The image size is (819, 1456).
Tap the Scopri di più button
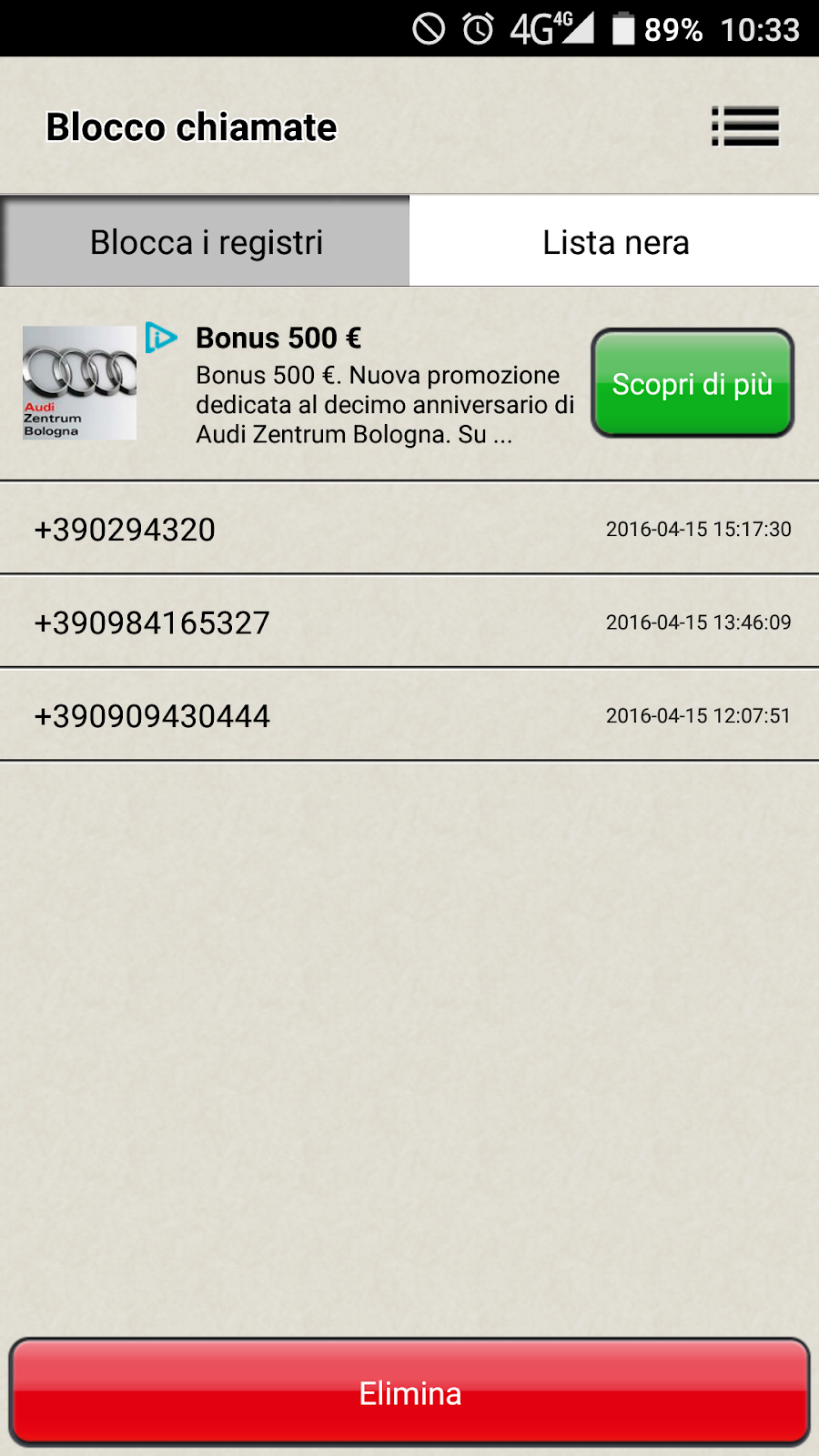click(x=693, y=383)
